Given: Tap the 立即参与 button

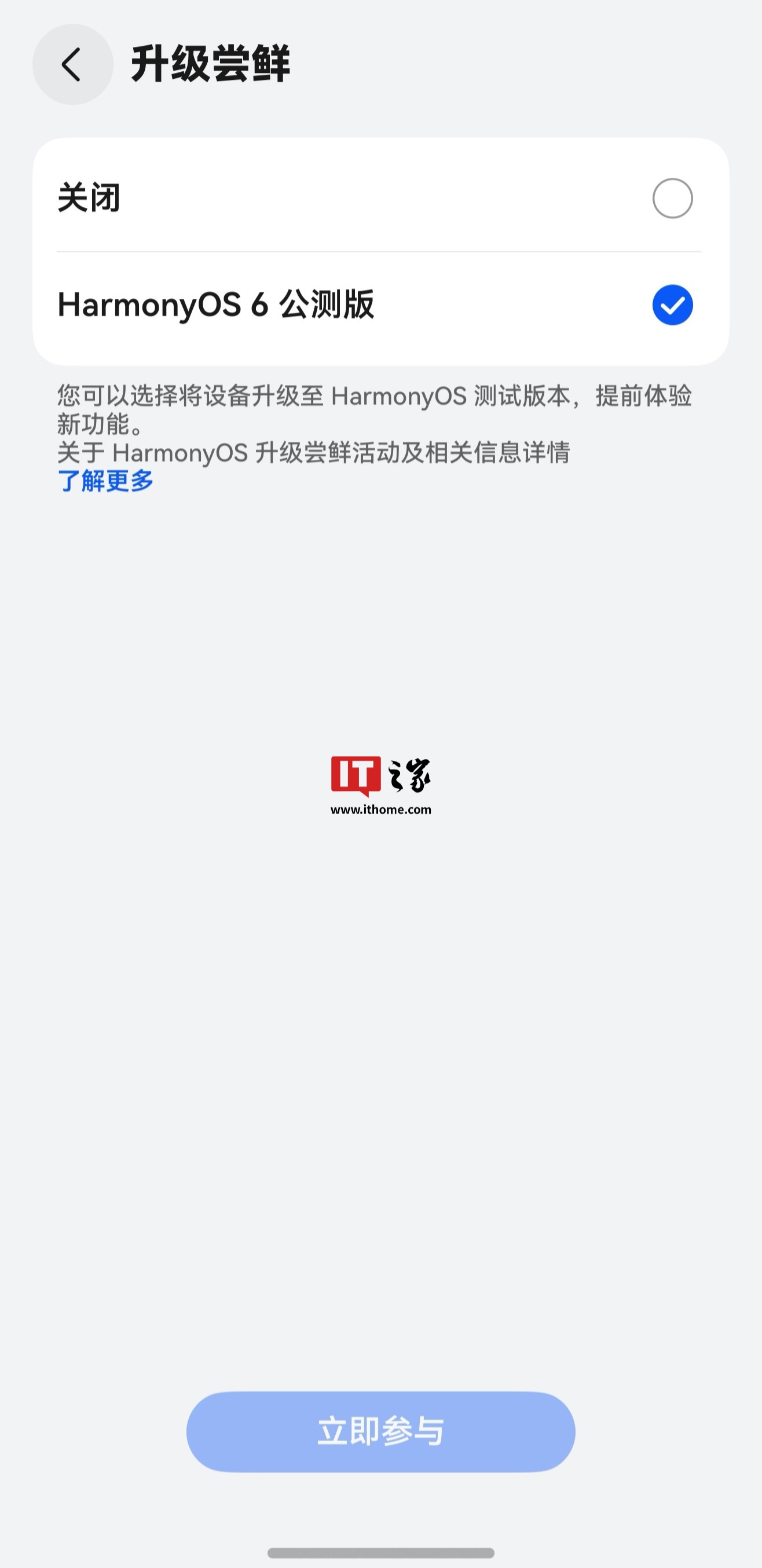Looking at the screenshot, I should [380, 1431].
